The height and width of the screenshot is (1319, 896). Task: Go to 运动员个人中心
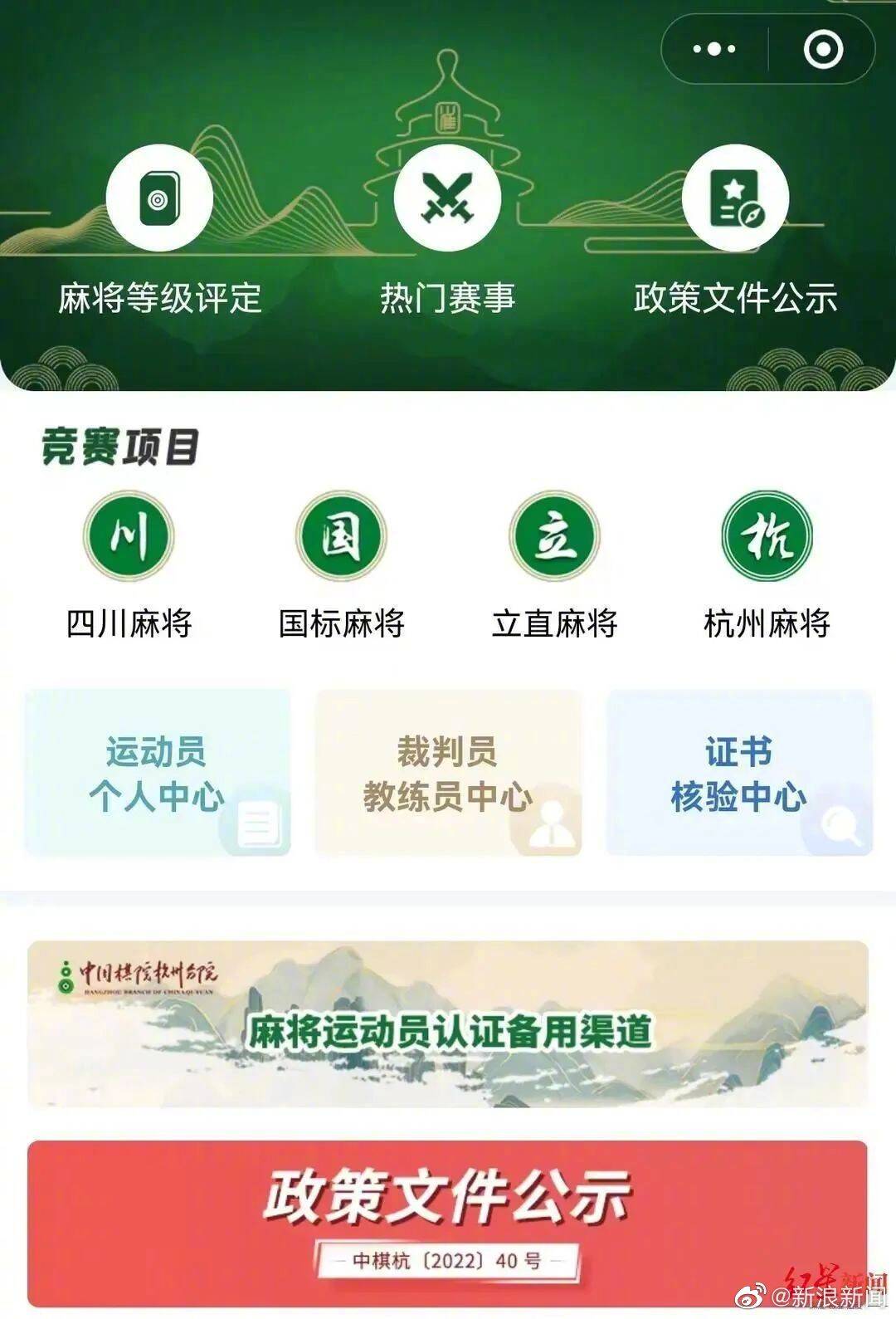pos(158,773)
